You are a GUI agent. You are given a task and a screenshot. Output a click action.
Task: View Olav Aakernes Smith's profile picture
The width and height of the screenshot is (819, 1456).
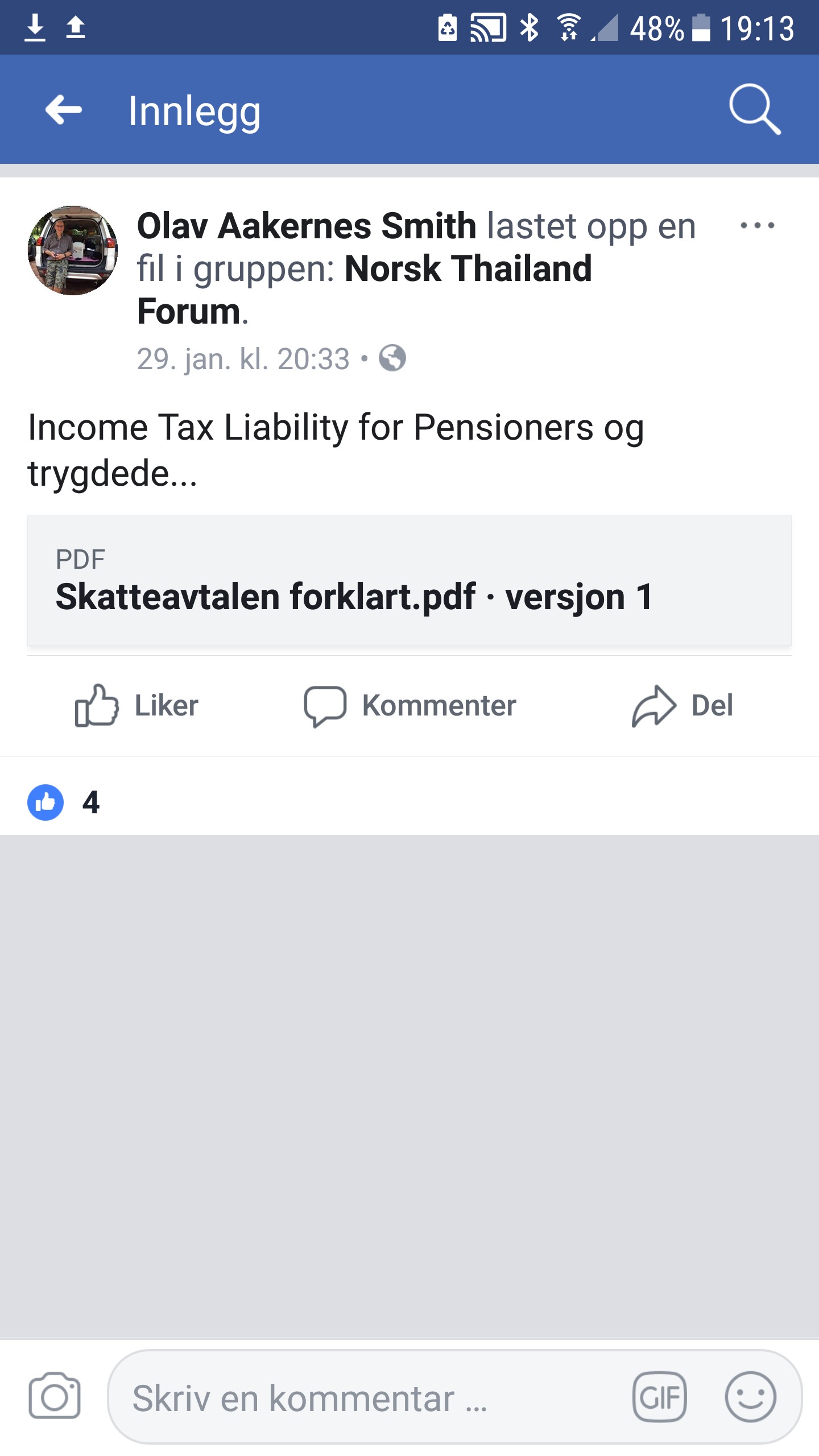pyautogui.click(x=73, y=250)
